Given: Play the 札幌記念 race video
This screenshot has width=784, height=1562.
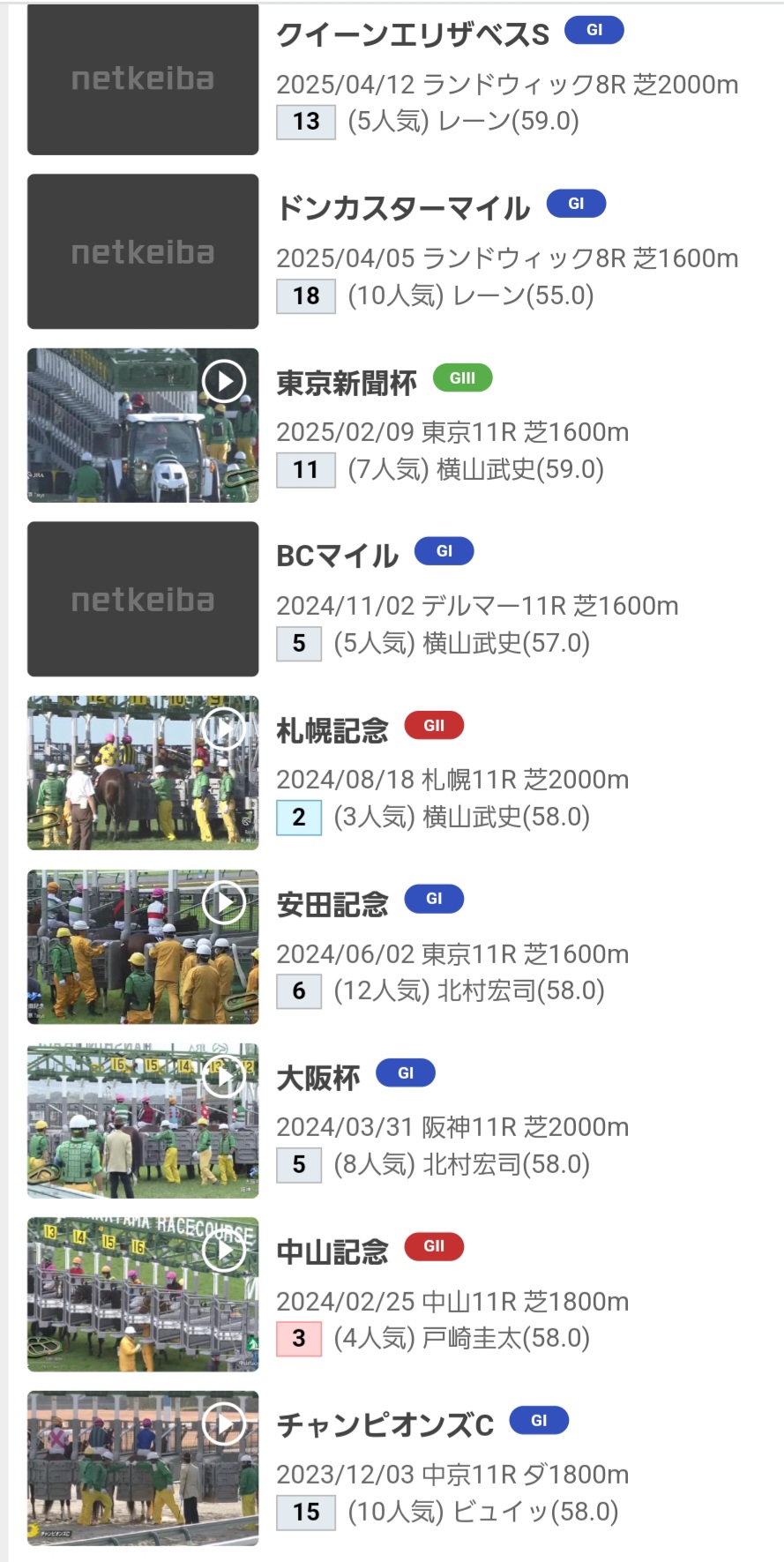Looking at the screenshot, I should point(224,729).
